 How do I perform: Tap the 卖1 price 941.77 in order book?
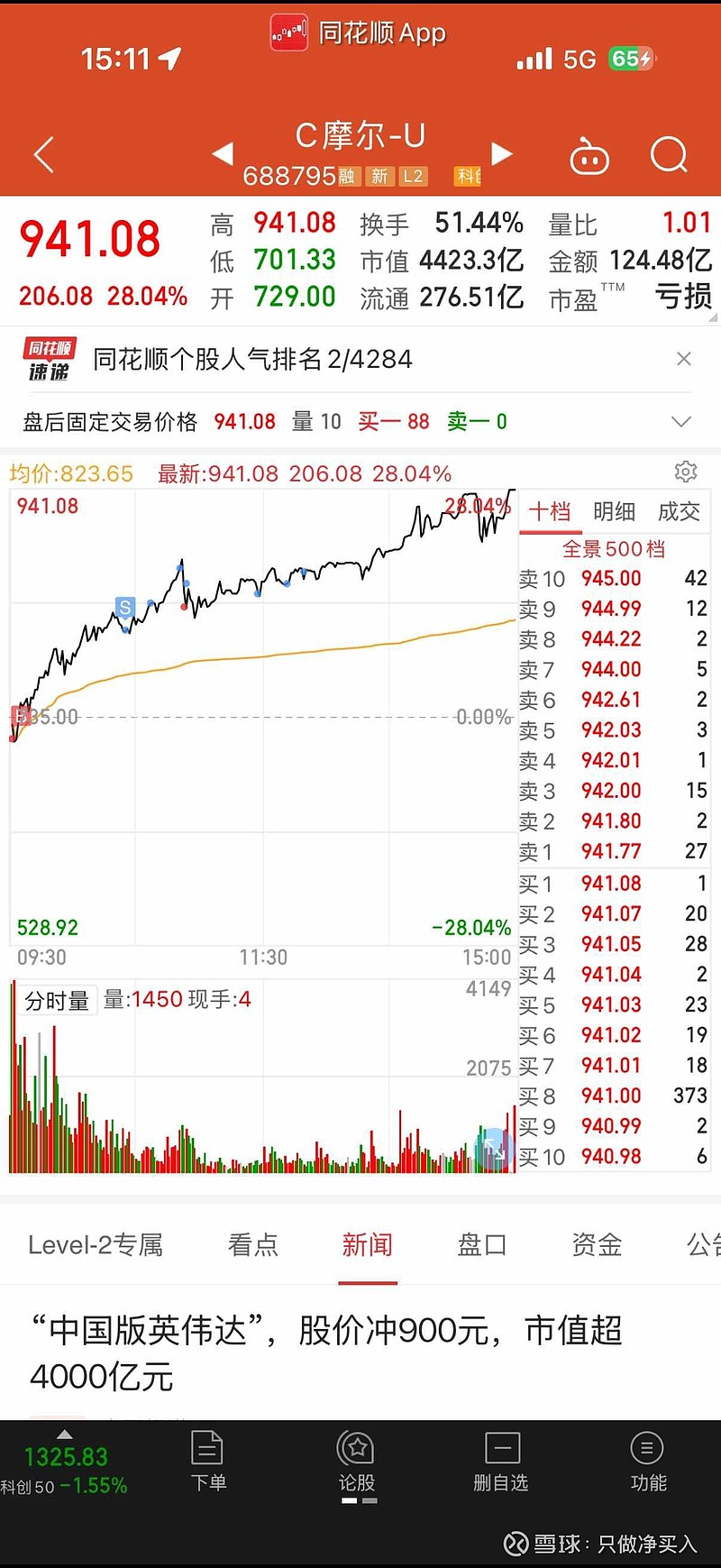611,851
